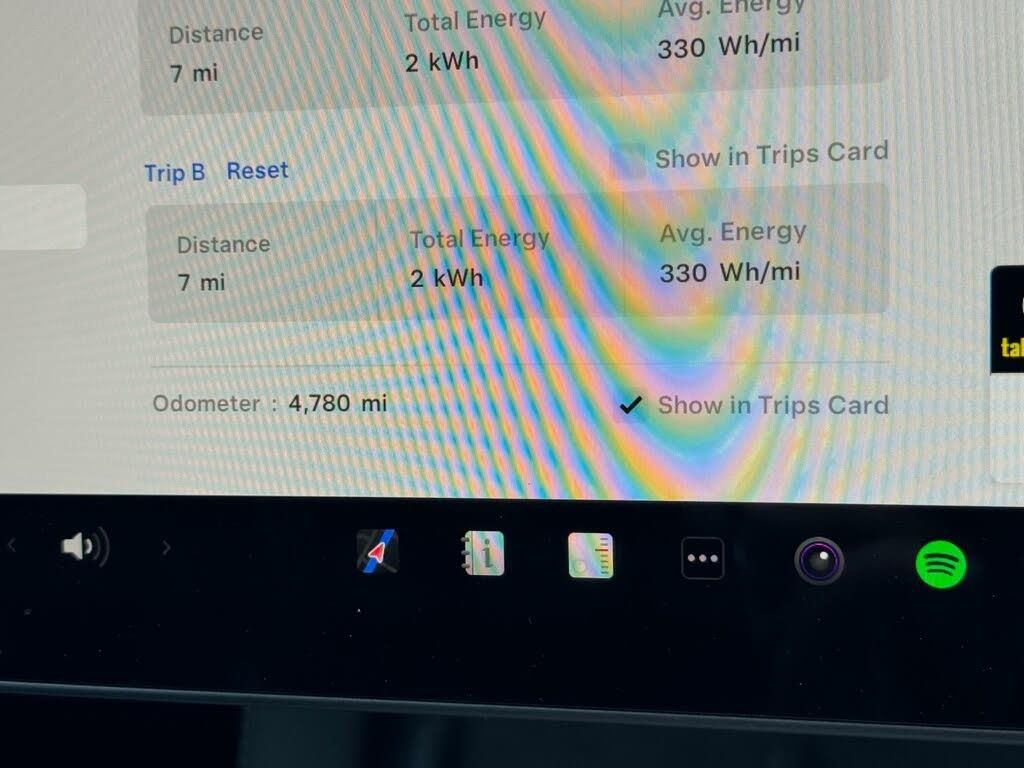Open Spotify
Viewport: 1024px width, 768px height.
(x=940, y=564)
